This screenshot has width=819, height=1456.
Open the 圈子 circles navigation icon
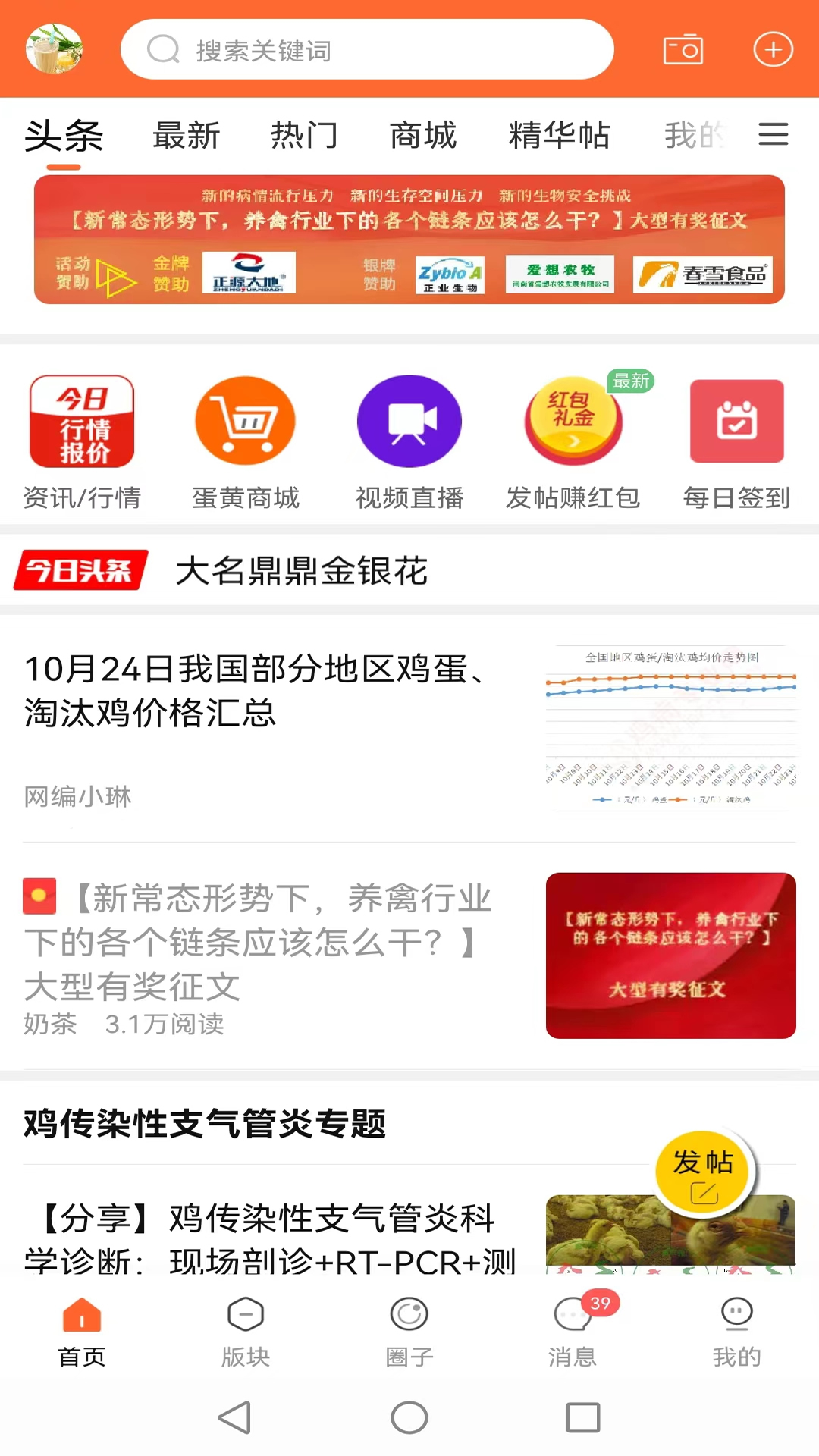click(409, 1331)
